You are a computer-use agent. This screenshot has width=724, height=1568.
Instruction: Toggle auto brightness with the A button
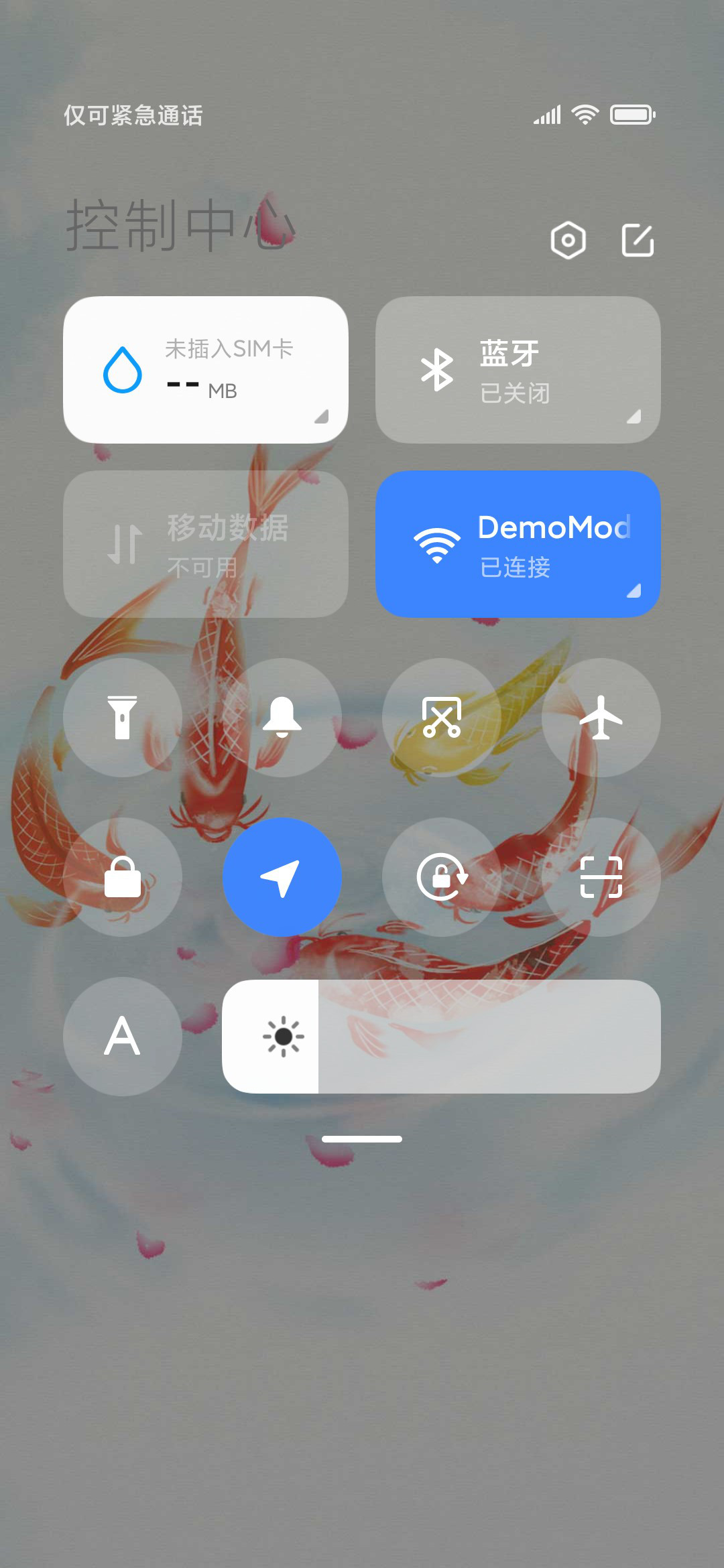123,1037
